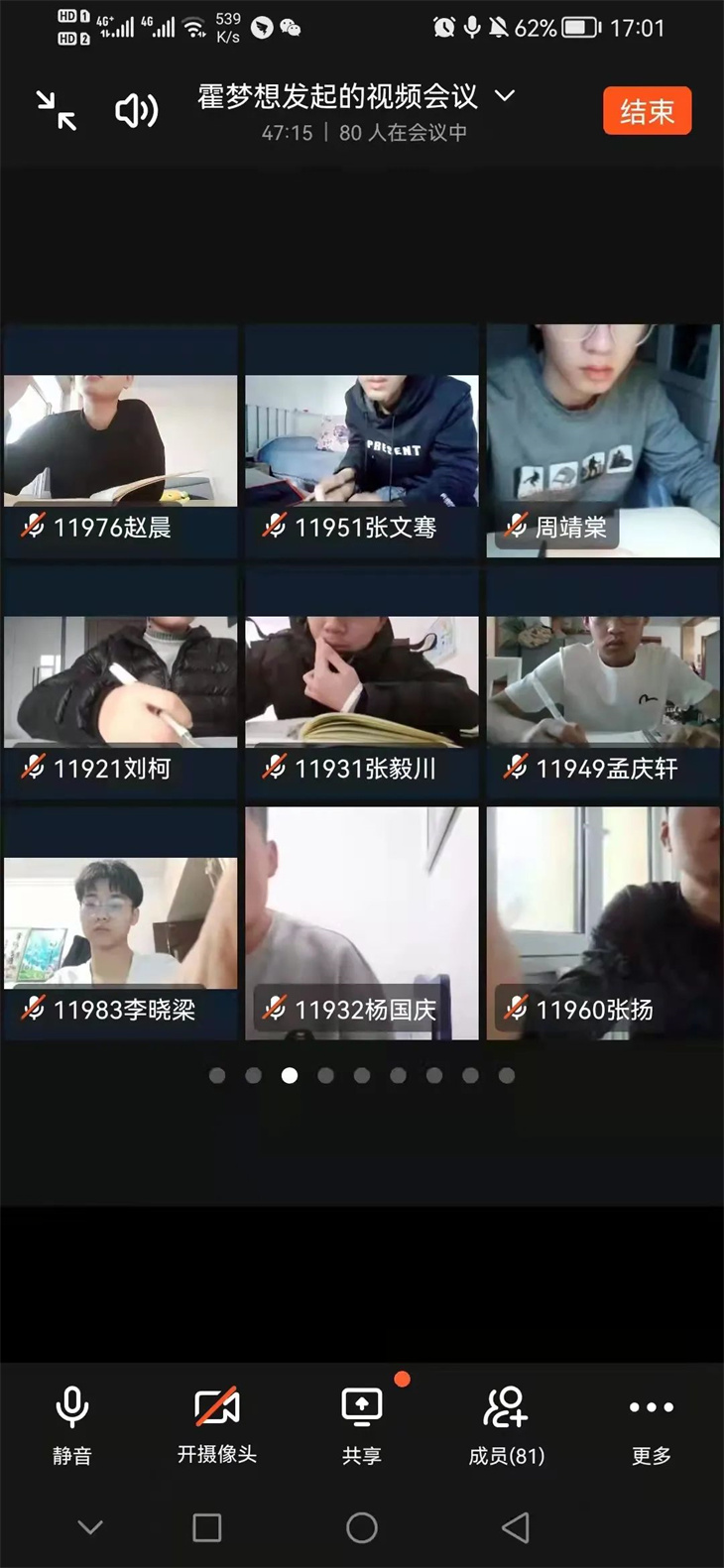Open the 更多 options menu
The width and height of the screenshot is (724, 1568).
651,1424
